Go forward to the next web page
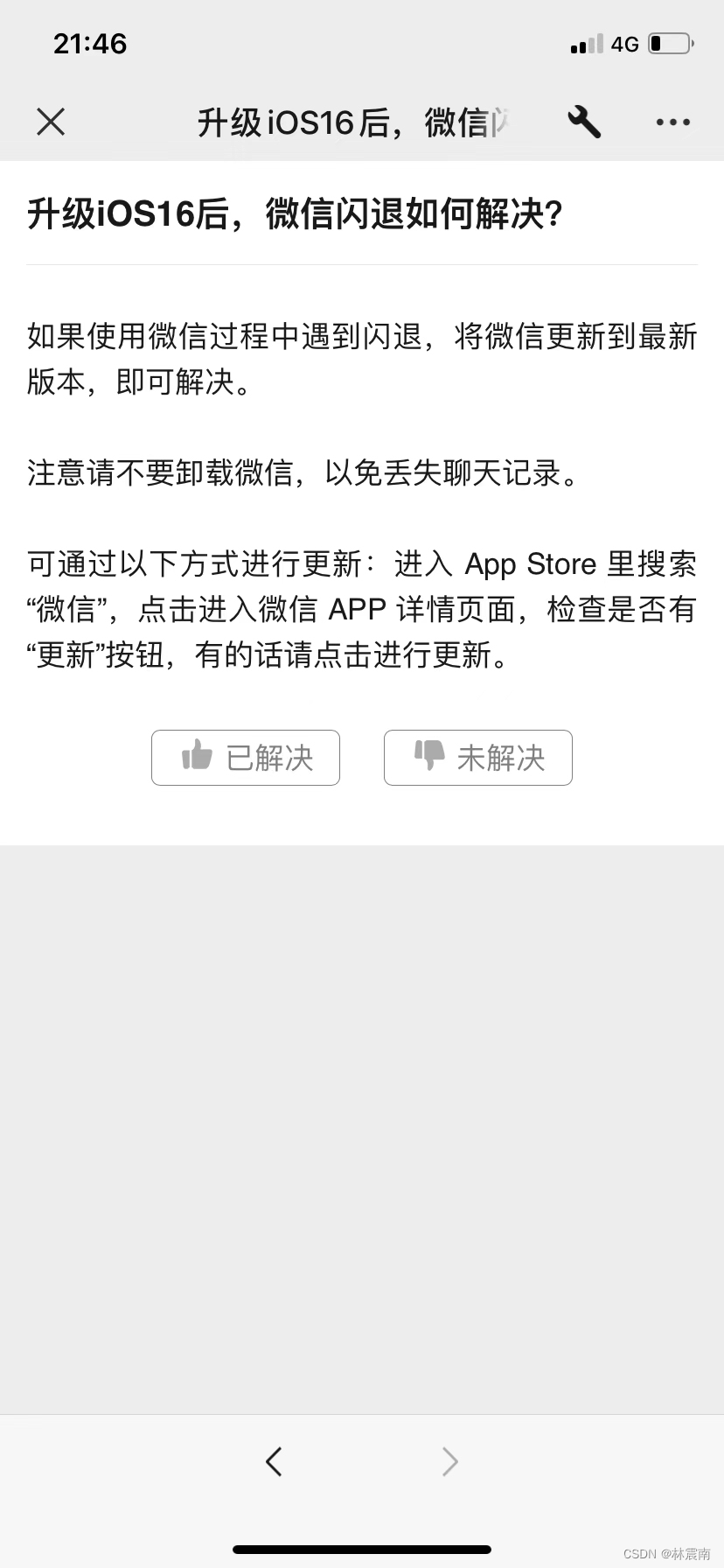 coord(449,1460)
